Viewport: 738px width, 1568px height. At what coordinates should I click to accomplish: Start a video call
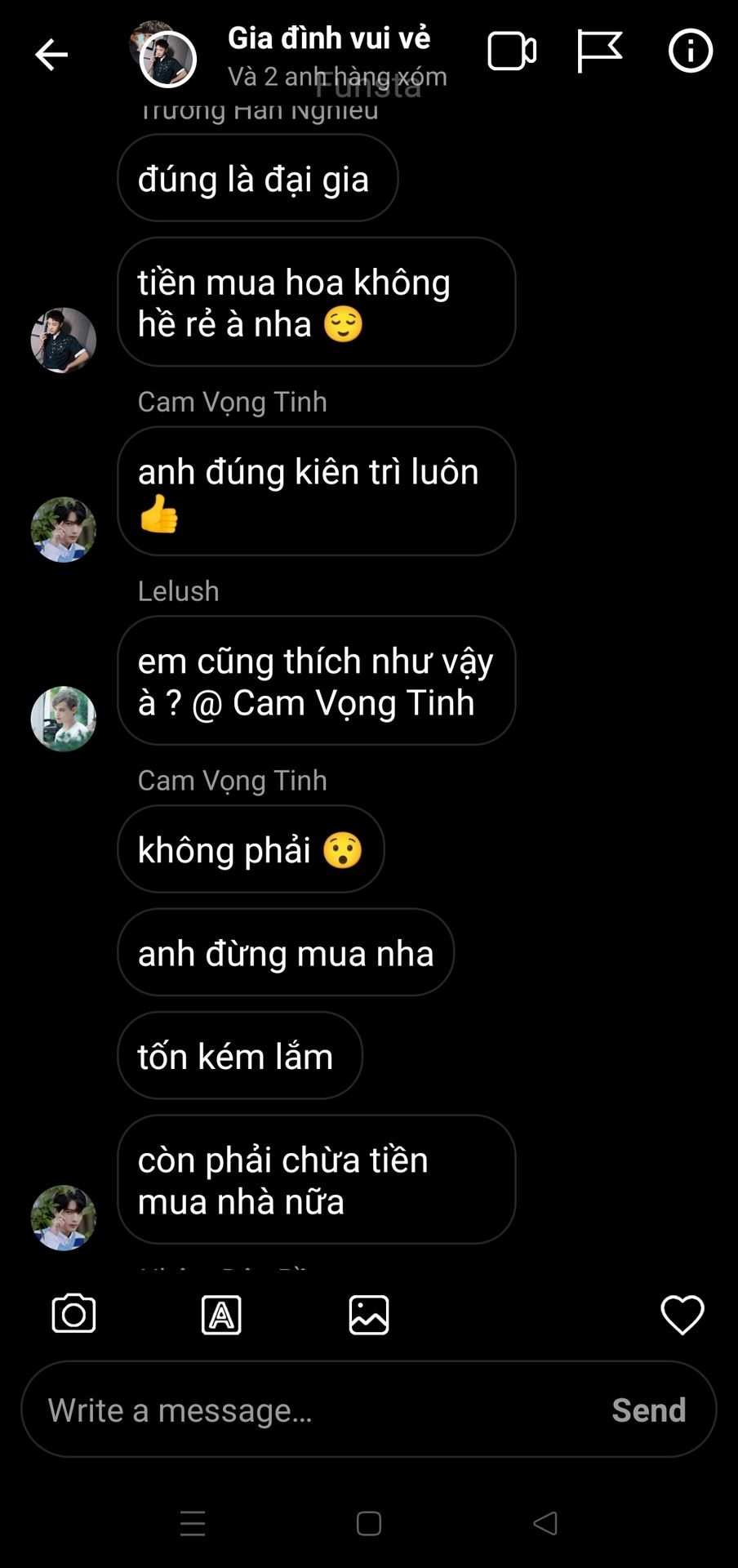click(x=512, y=52)
